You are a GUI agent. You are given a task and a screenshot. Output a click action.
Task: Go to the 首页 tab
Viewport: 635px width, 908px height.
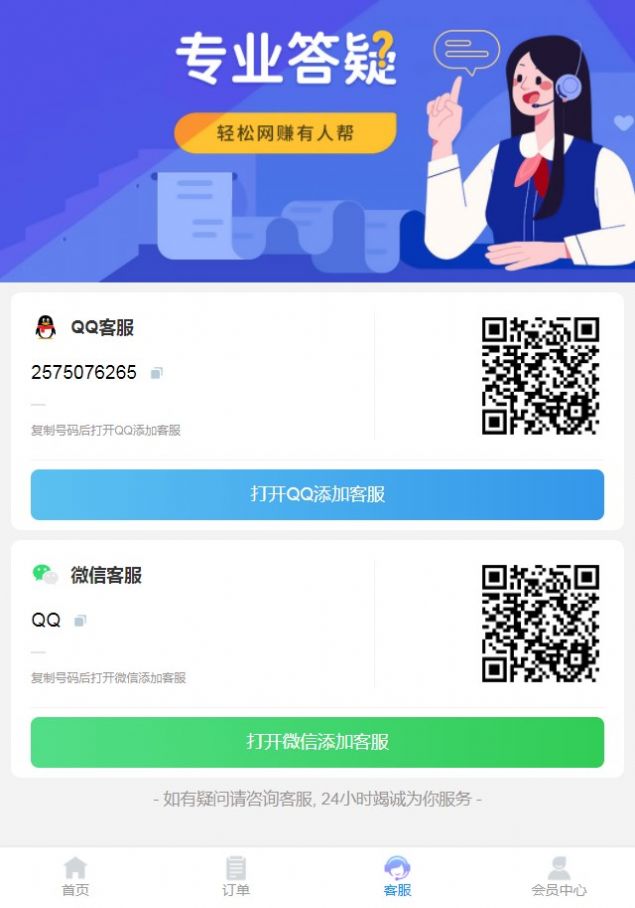click(x=75, y=877)
